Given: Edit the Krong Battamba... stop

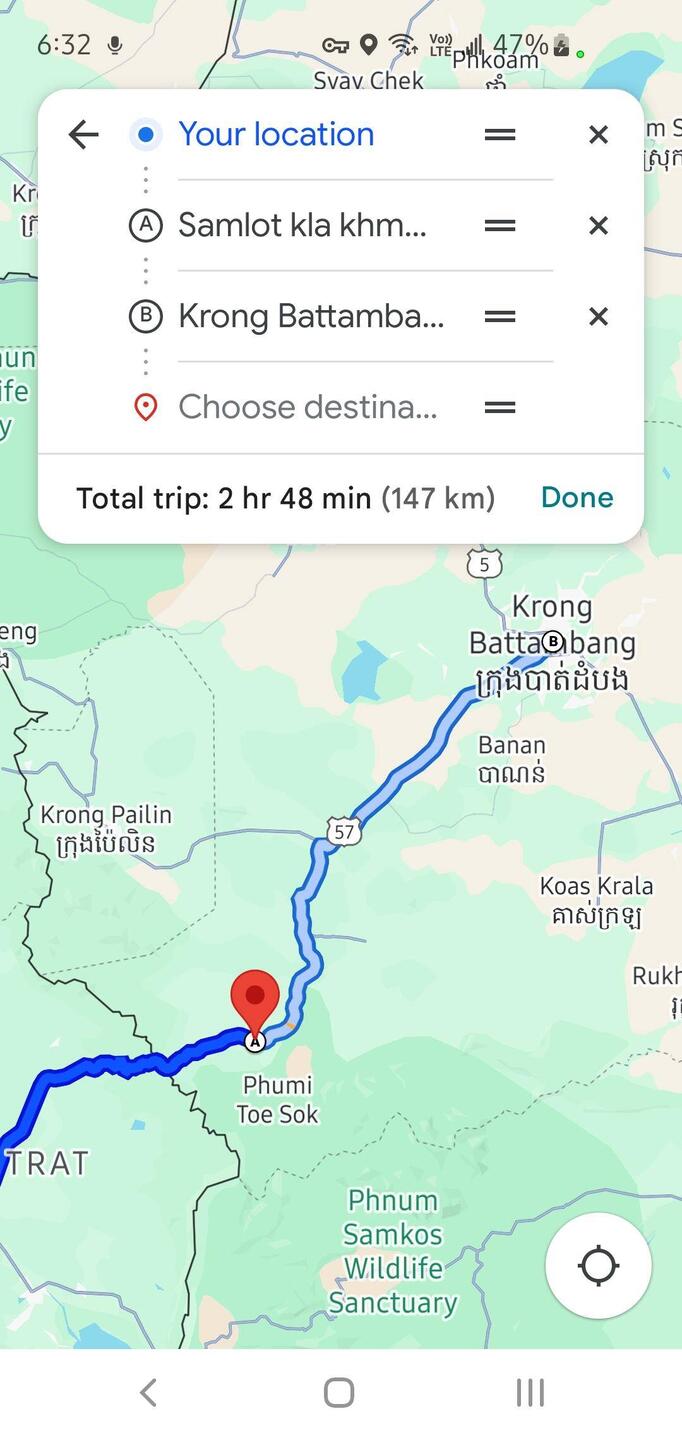Looking at the screenshot, I should (310, 317).
